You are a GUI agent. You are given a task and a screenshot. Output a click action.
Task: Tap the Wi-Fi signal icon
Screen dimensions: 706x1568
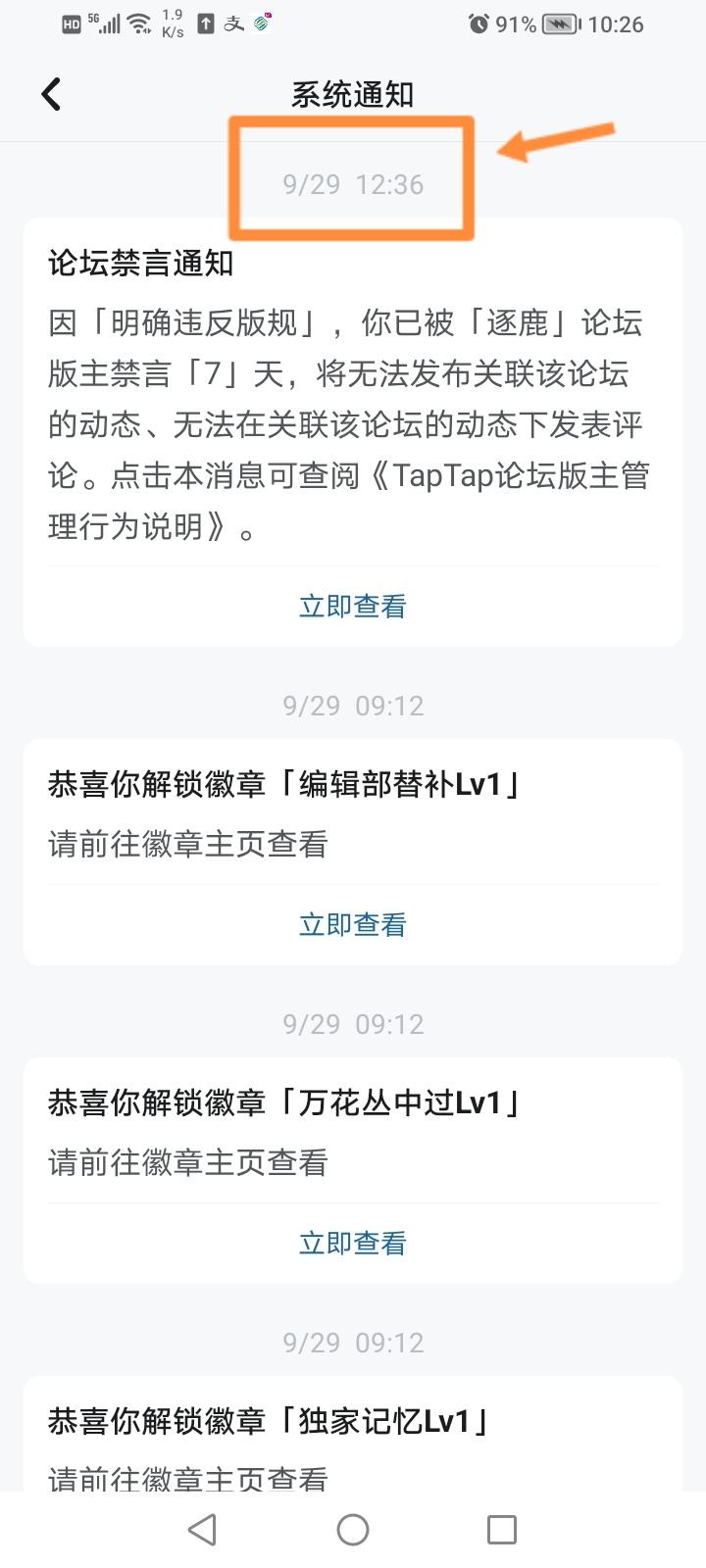point(139,24)
